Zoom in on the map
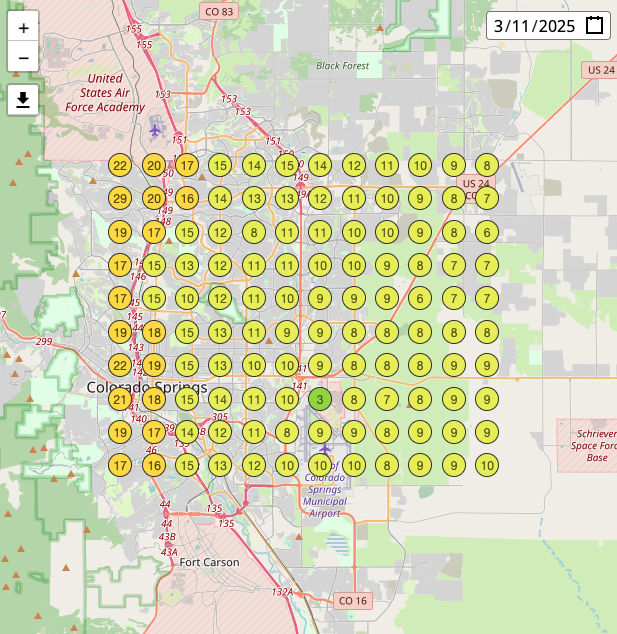 tap(23, 28)
